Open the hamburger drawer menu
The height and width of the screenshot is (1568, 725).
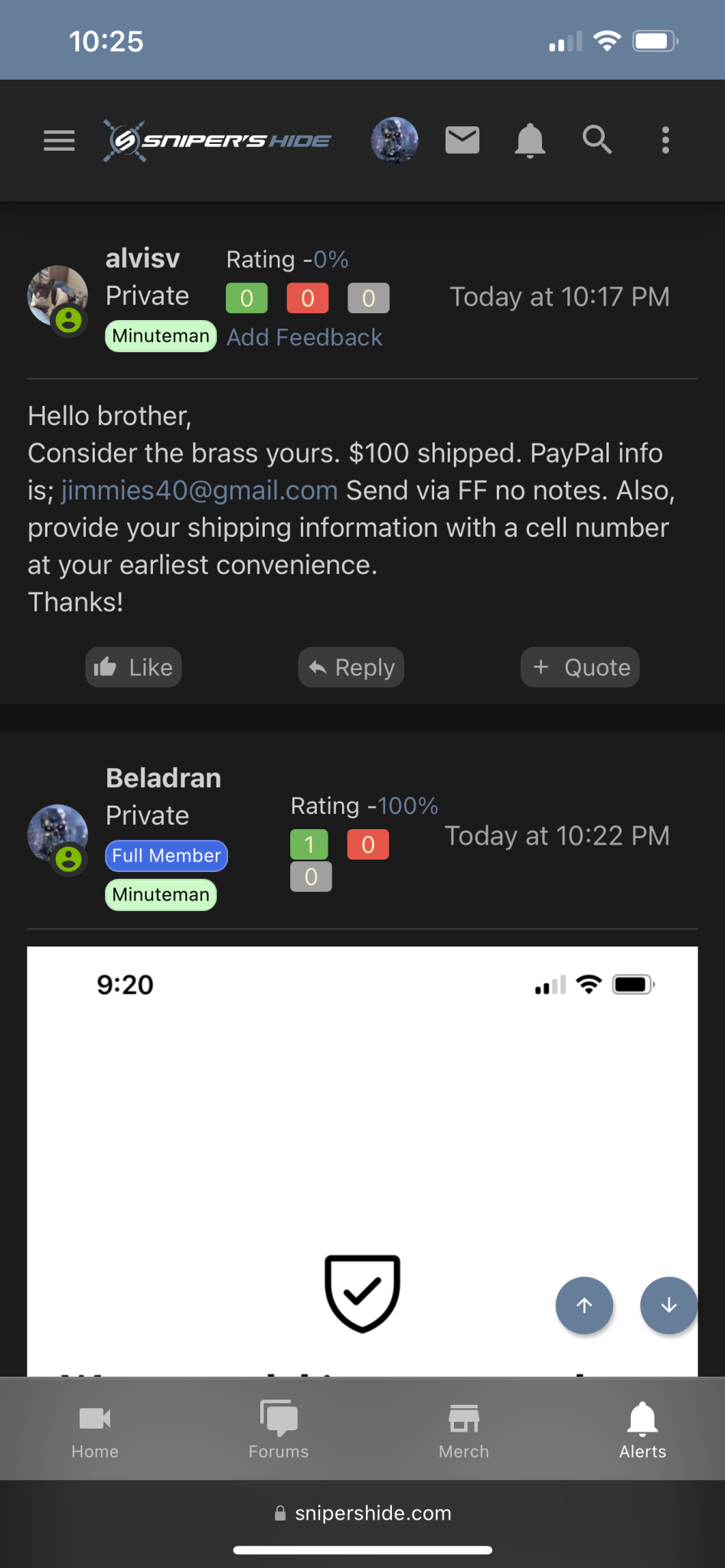[x=59, y=141]
